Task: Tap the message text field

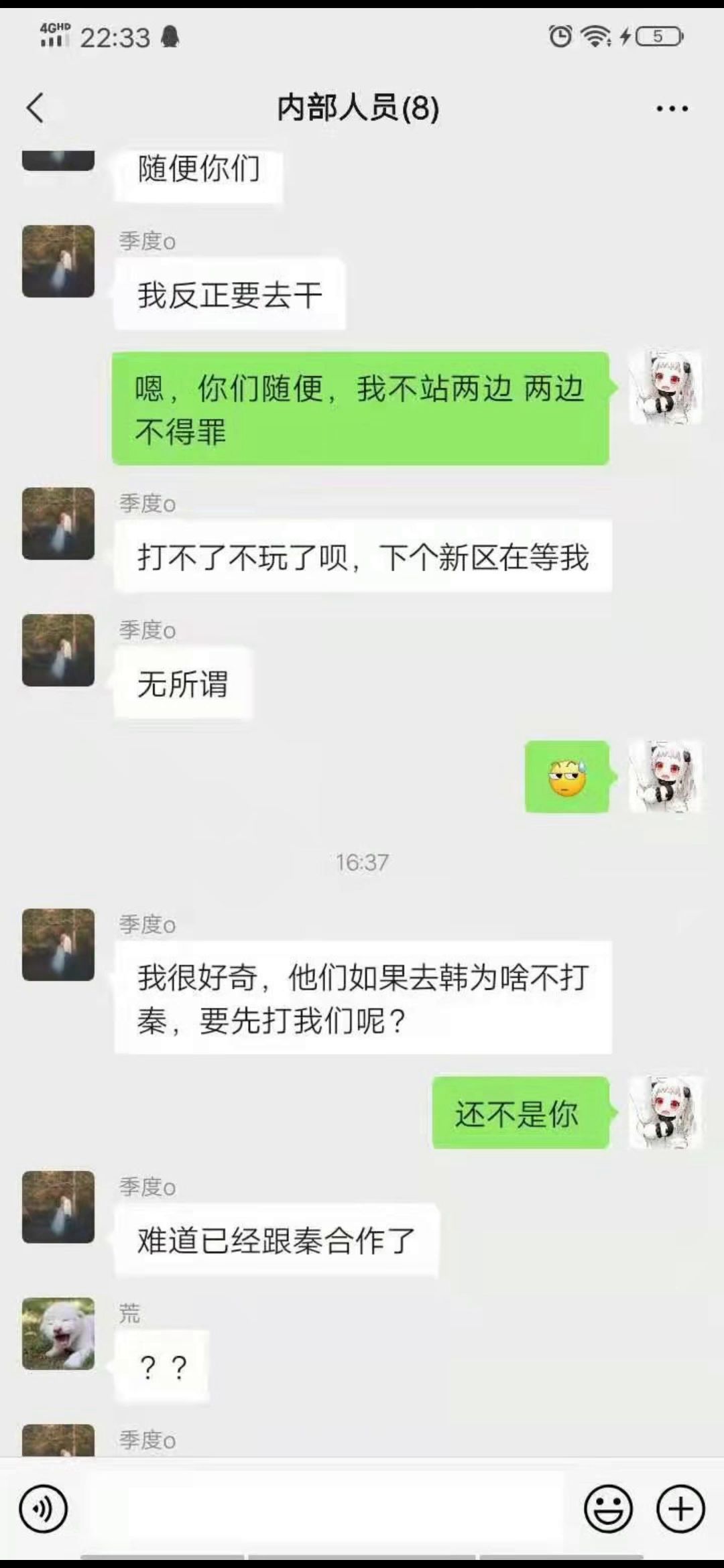Action: 325,1509
